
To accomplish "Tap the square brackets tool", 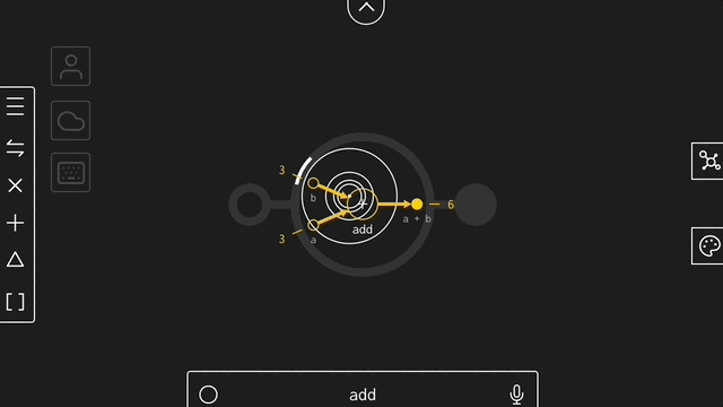I will pos(15,301).
